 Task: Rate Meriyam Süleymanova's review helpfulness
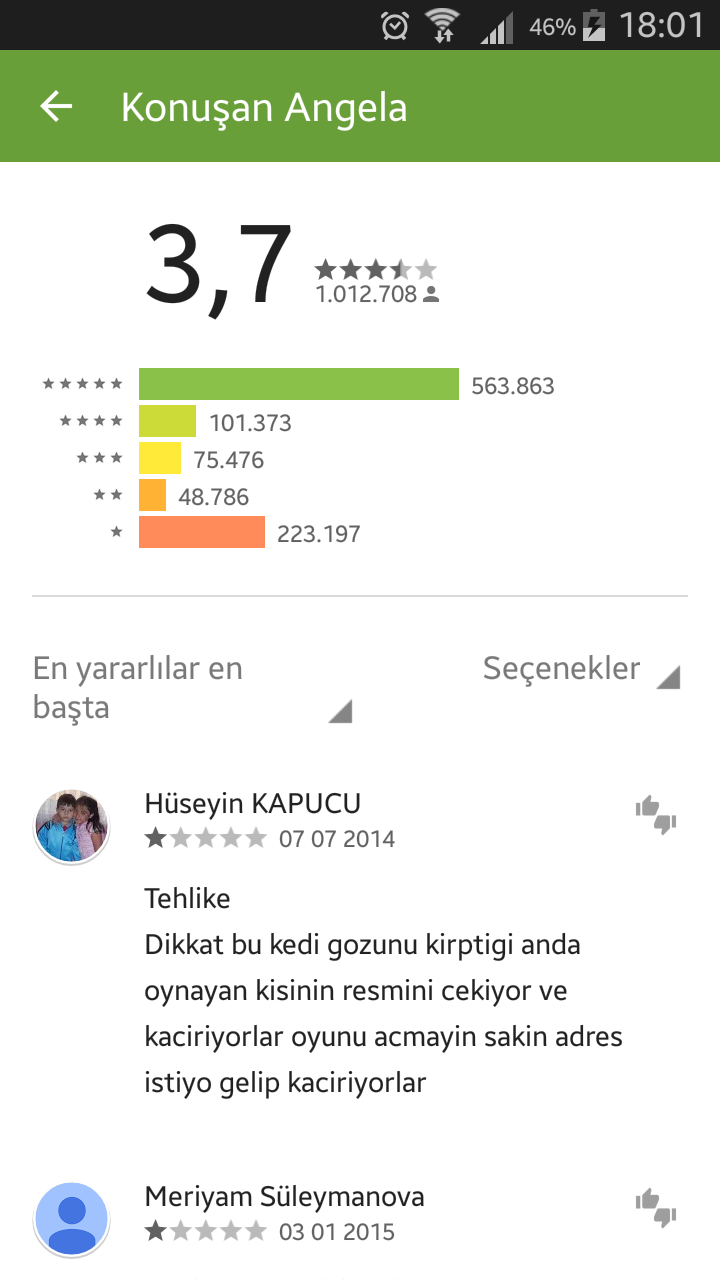tap(656, 1207)
